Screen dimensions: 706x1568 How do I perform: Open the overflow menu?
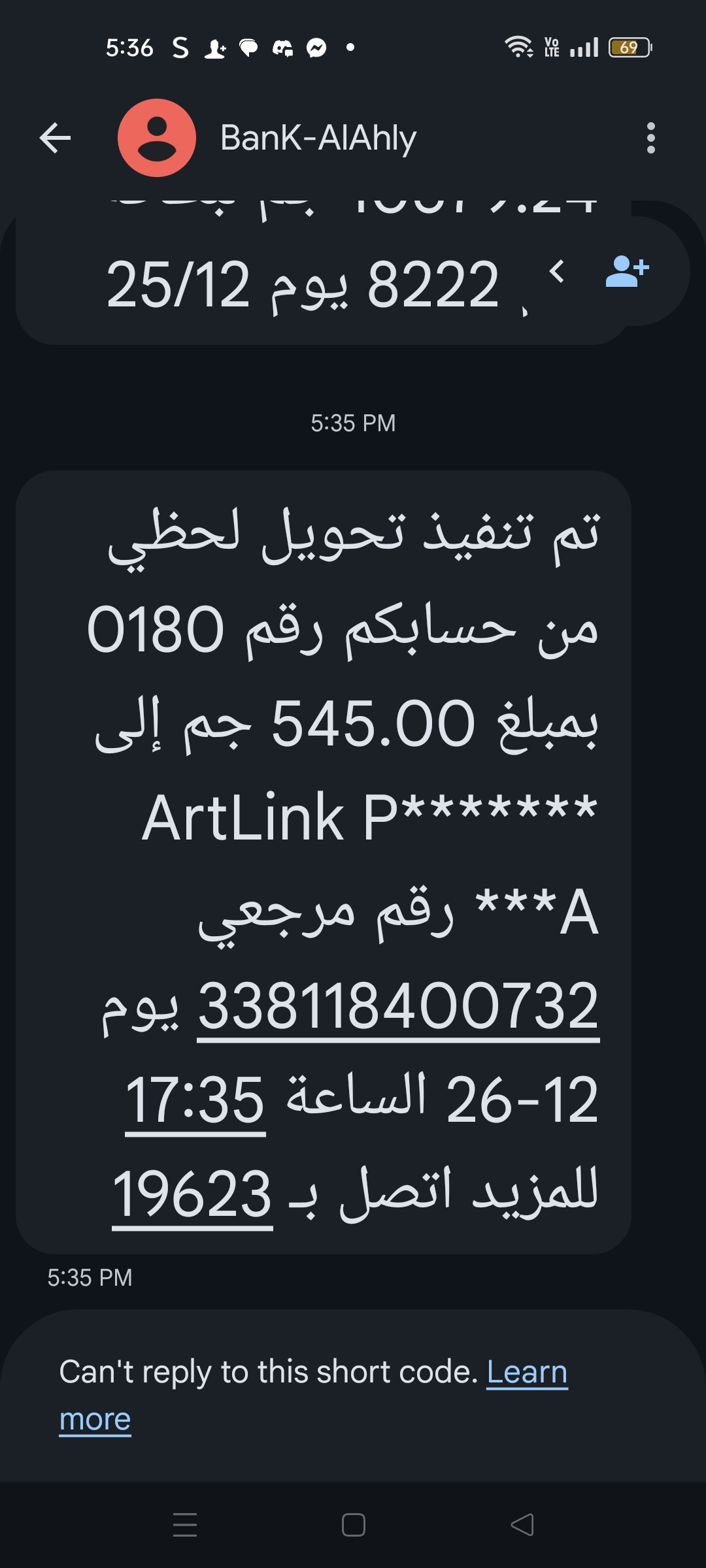tap(650, 138)
